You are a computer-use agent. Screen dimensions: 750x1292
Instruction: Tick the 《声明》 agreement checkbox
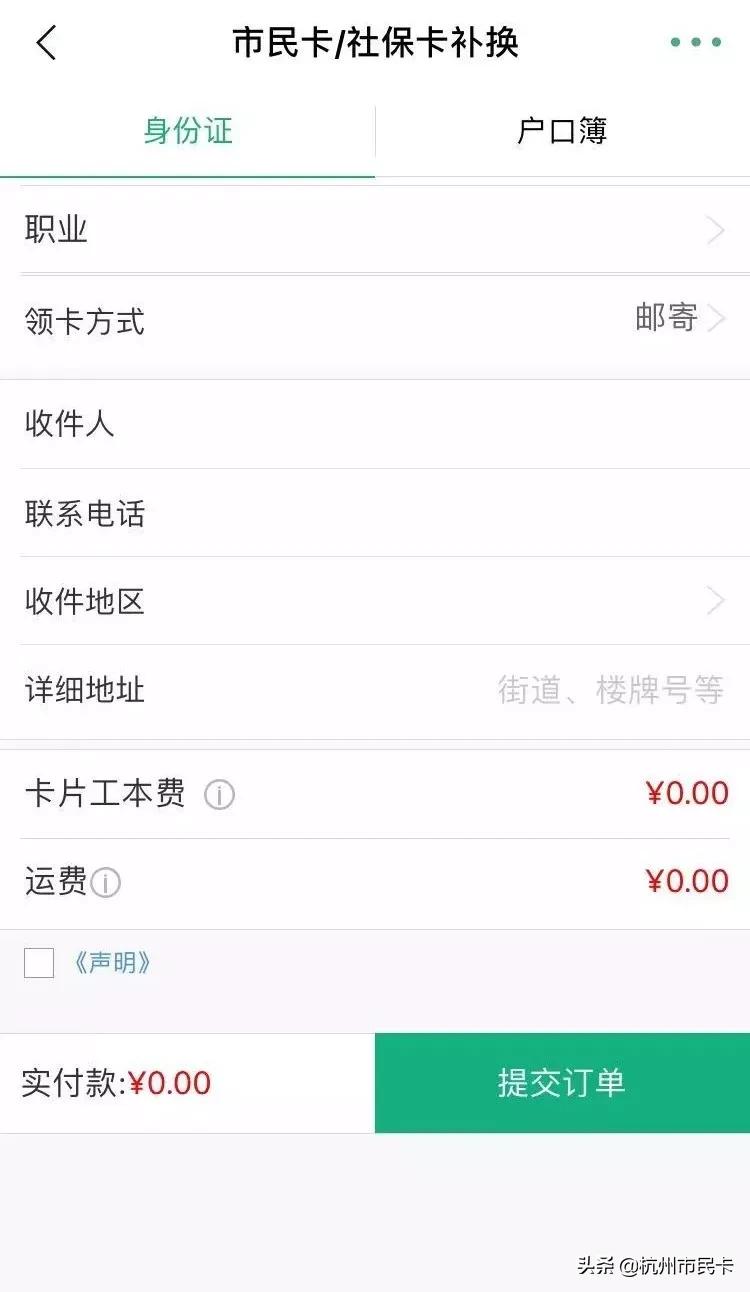pos(38,962)
